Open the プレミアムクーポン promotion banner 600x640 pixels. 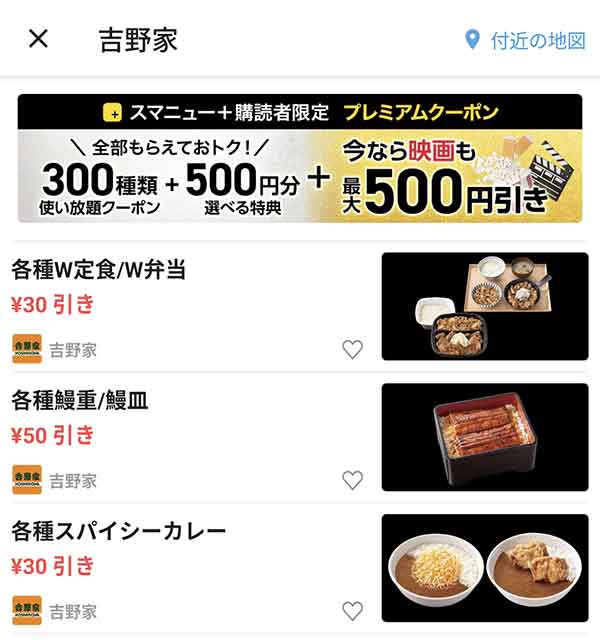(299, 158)
